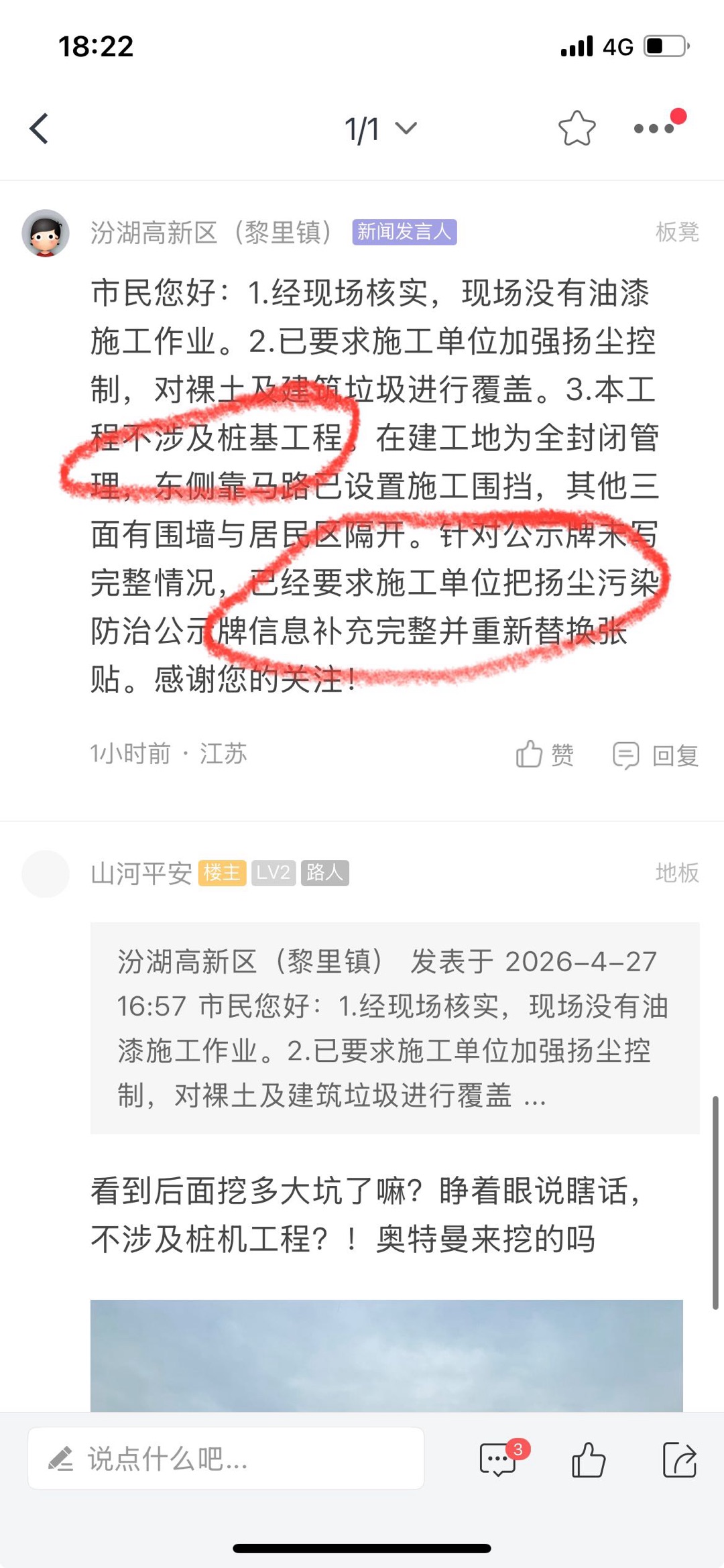Viewport: 724px width, 1568px height.
Task: Open the comments icon showing 3
Action: click(x=498, y=1459)
